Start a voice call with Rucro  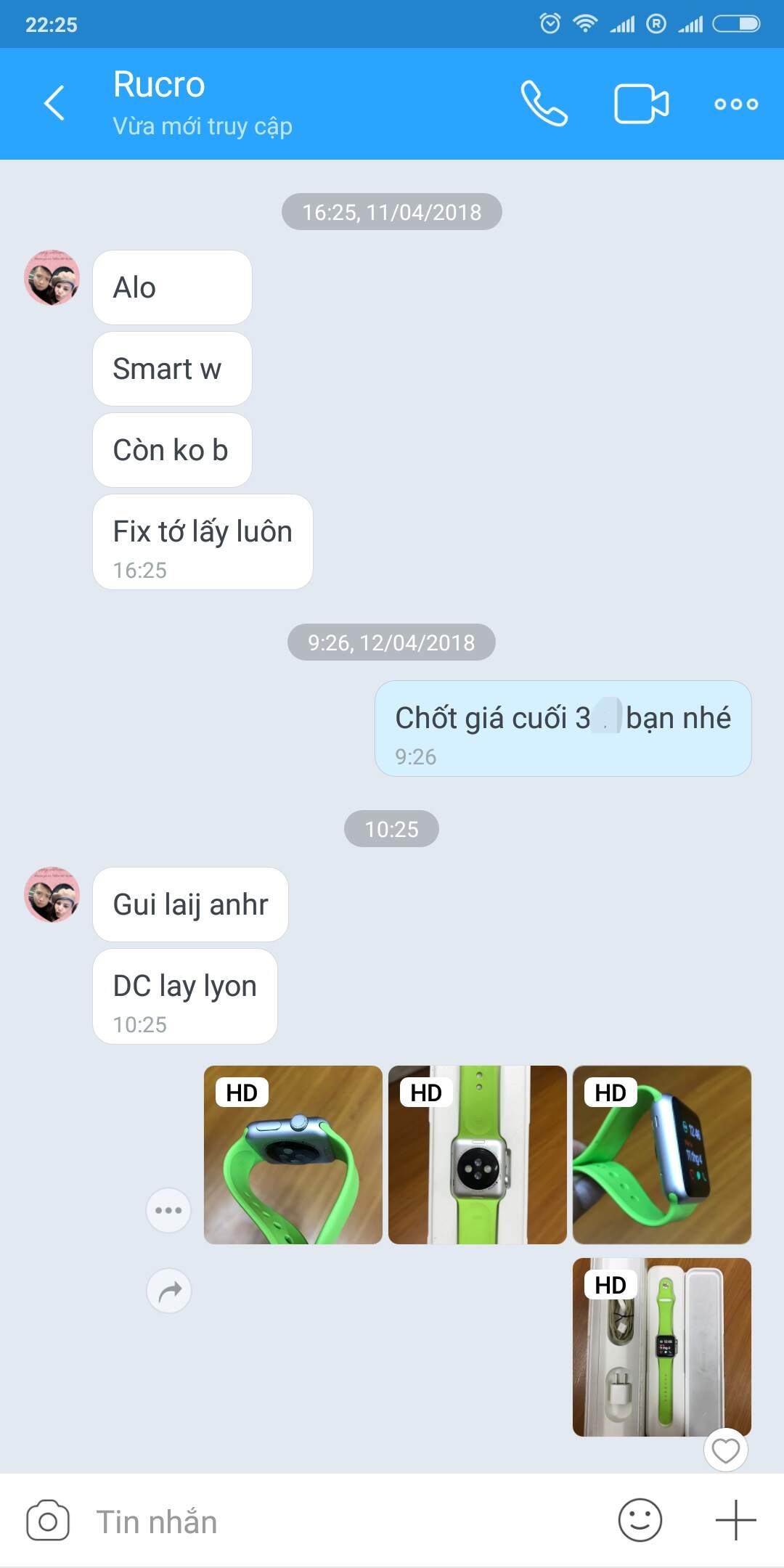coord(544,103)
